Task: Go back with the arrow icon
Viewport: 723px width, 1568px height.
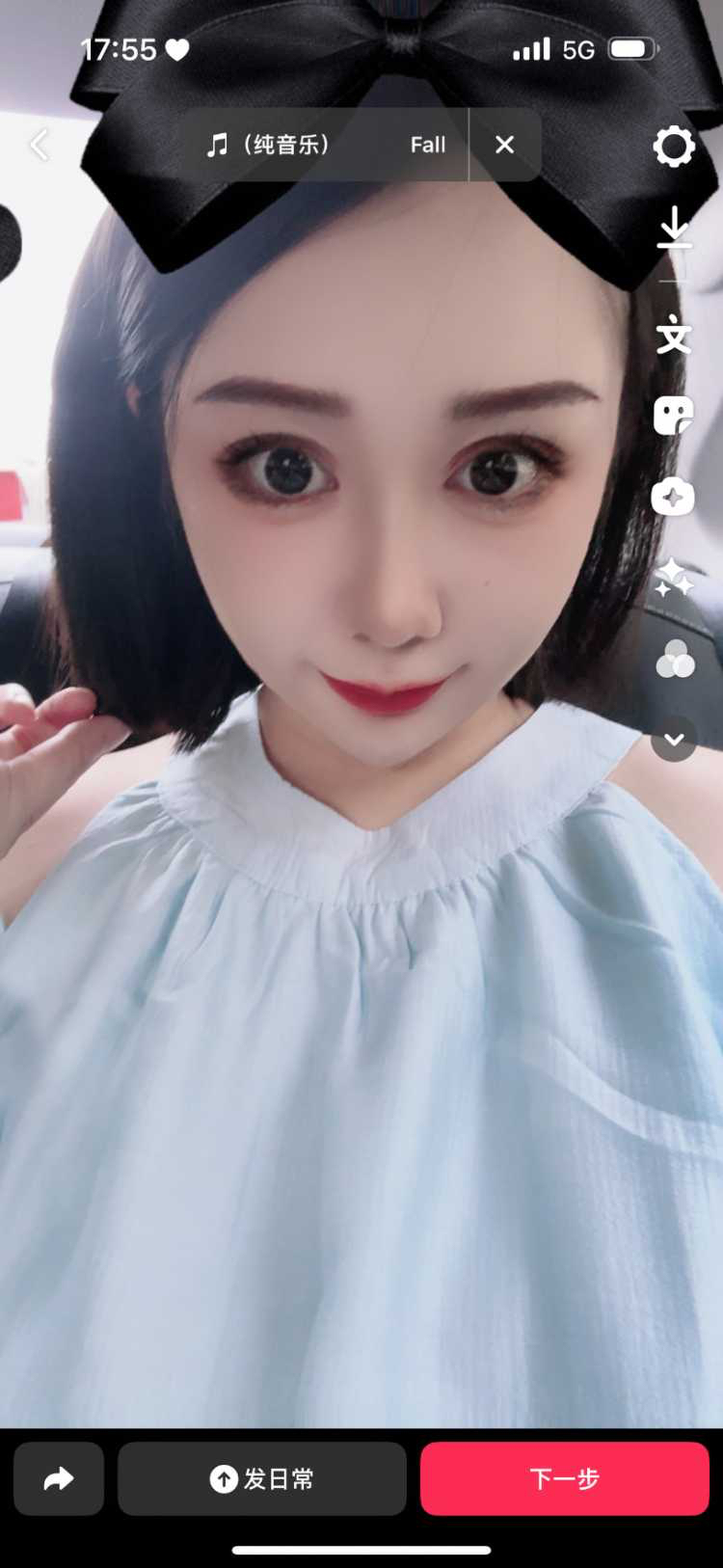Action: (40, 146)
